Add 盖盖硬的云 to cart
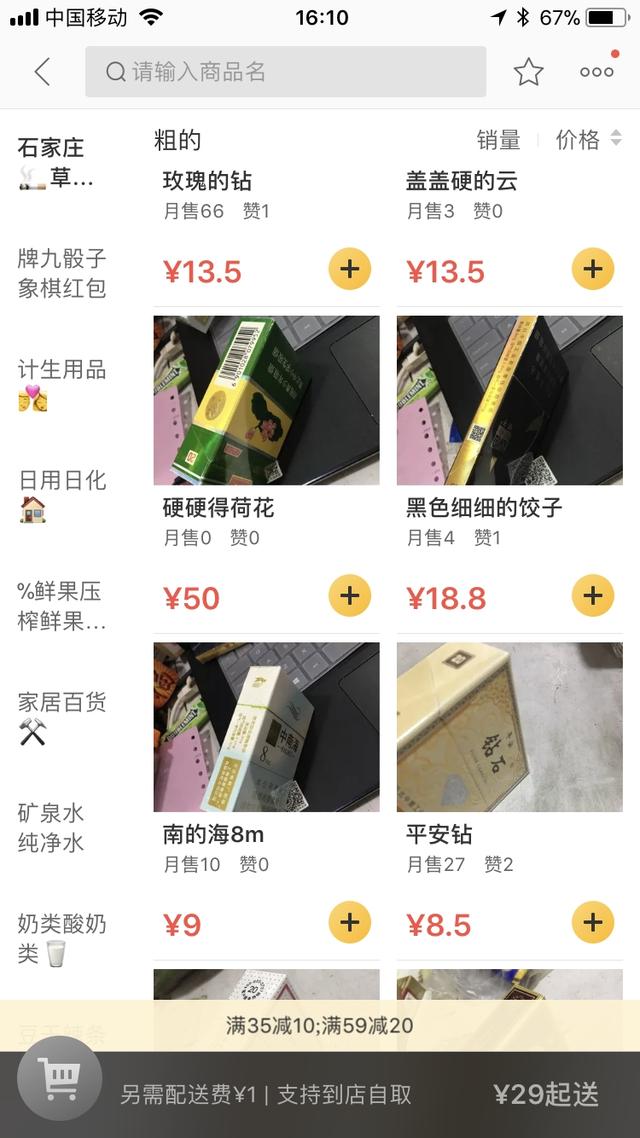640x1138 pixels. coord(592,269)
